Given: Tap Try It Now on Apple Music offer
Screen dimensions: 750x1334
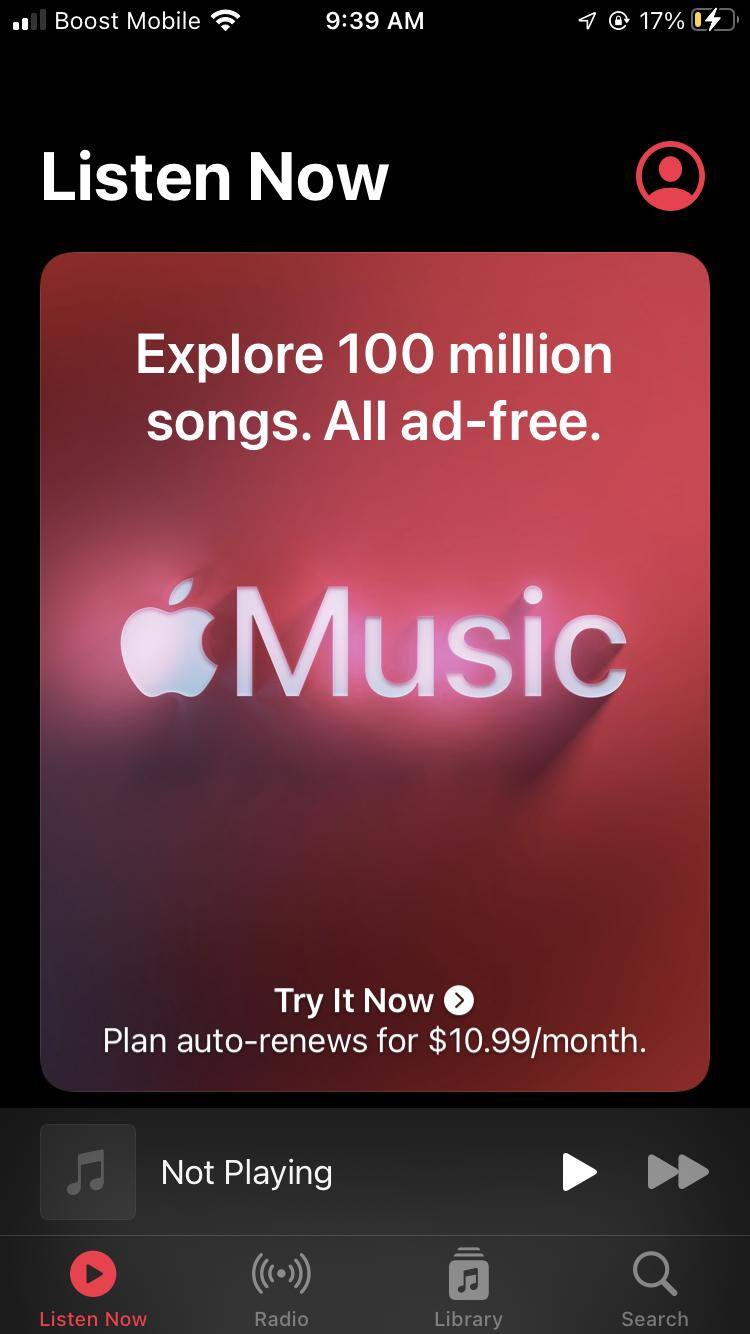Looking at the screenshot, I should point(373,1000).
